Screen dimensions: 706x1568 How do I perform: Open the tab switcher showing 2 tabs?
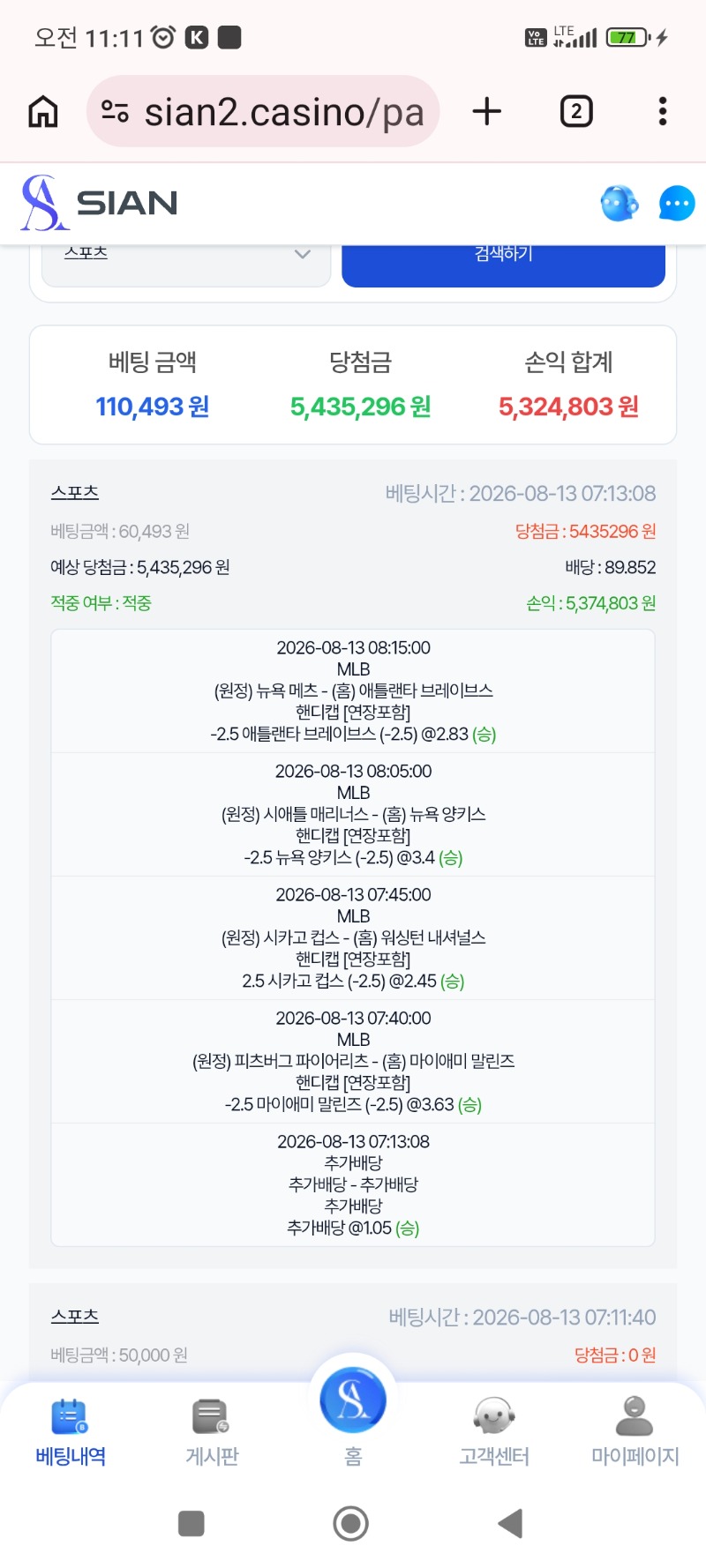[576, 111]
